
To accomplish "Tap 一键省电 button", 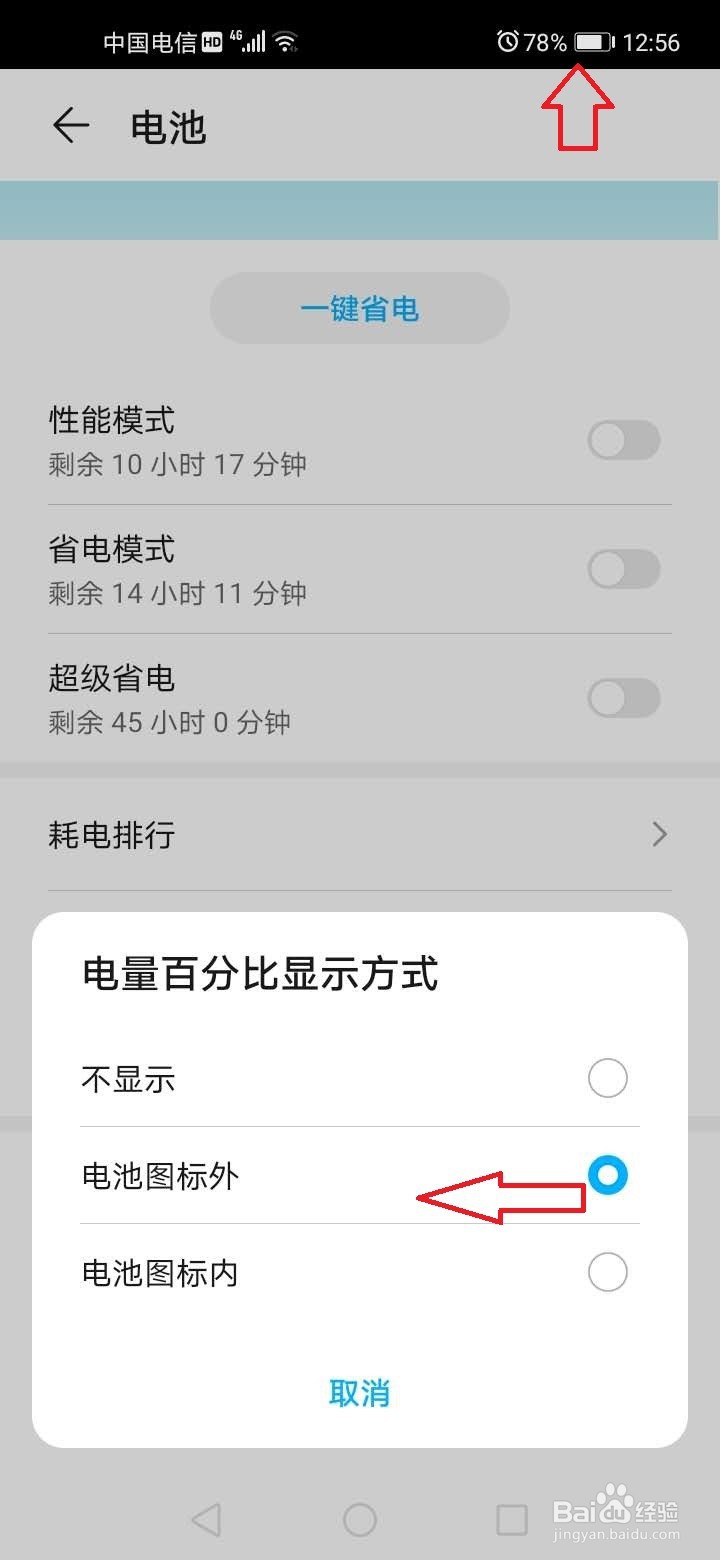I will click(x=360, y=308).
